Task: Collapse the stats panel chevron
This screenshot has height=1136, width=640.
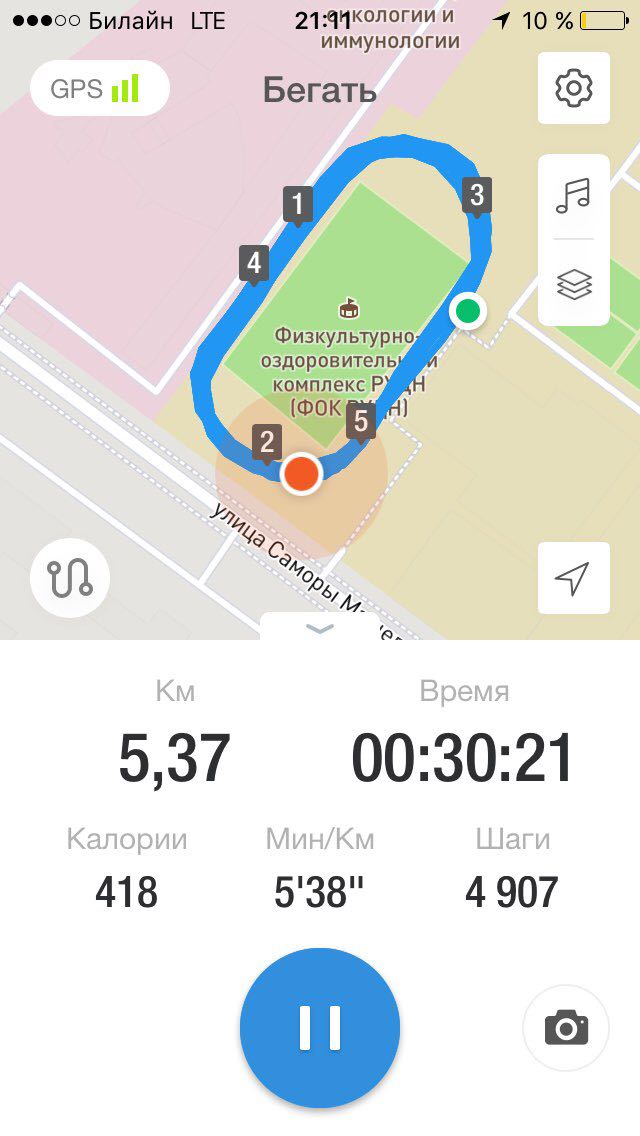Action: [x=319, y=629]
